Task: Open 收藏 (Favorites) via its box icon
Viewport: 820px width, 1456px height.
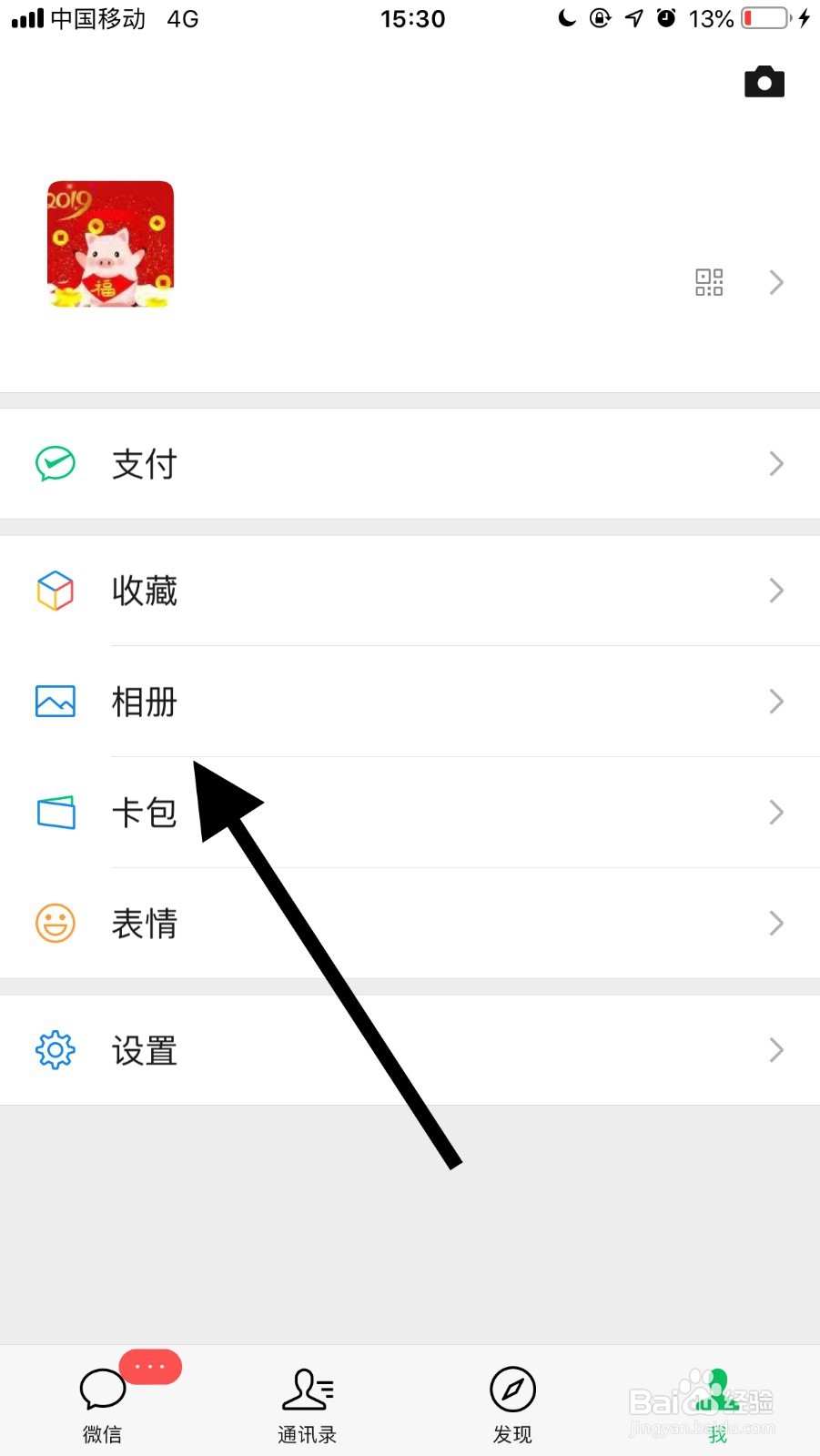Action: pyautogui.click(x=54, y=591)
